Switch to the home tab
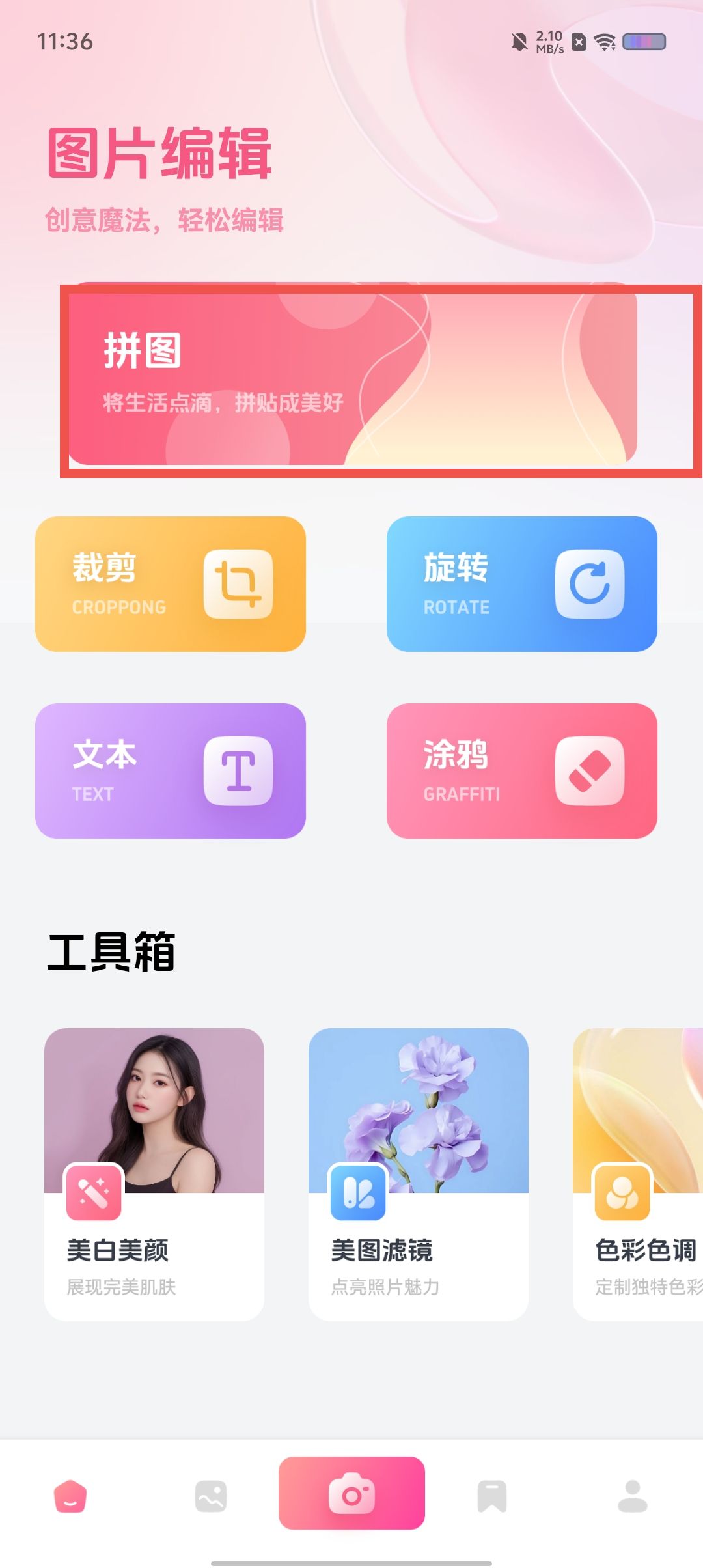The height and width of the screenshot is (1568, 703). (x=70, y=1496)
